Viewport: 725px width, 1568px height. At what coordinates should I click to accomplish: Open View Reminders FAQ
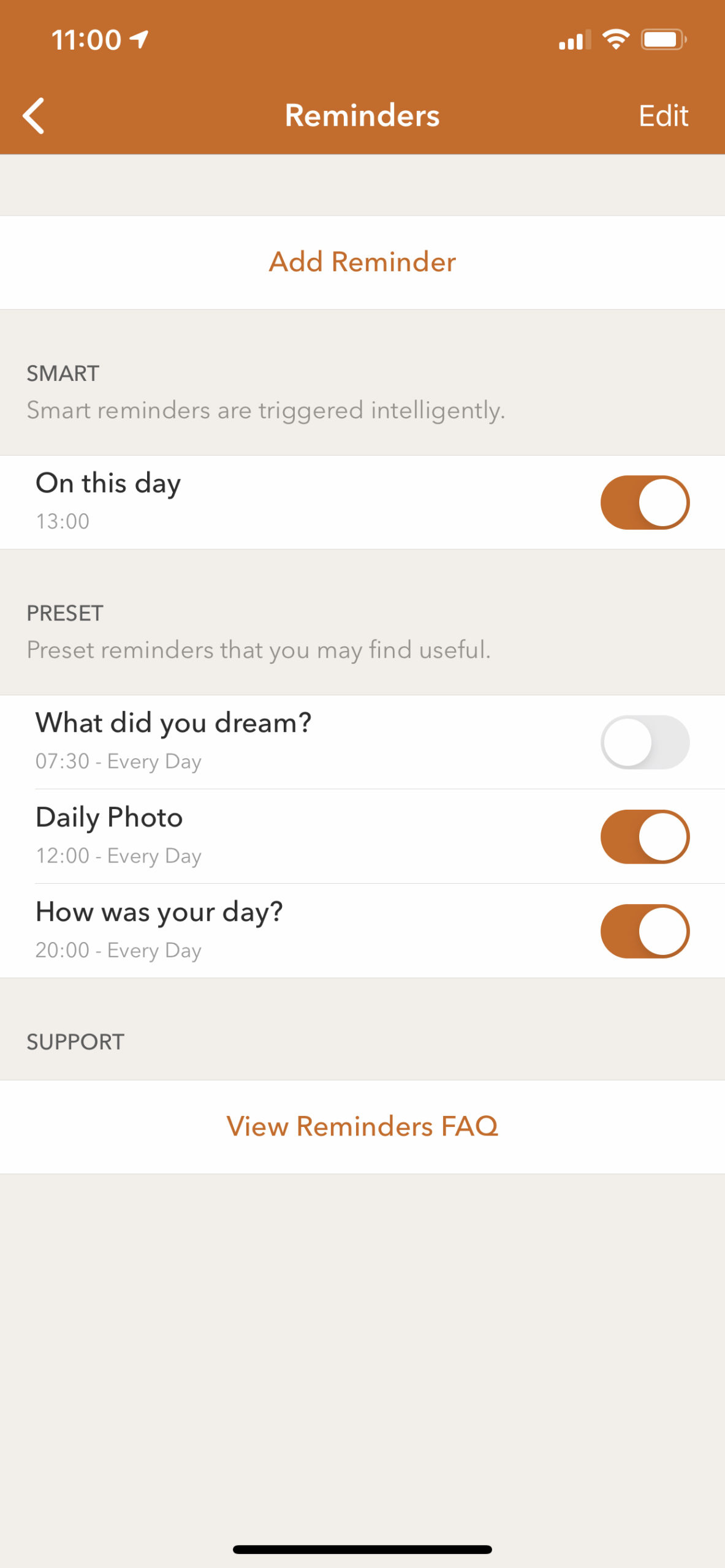point(362,1126)
